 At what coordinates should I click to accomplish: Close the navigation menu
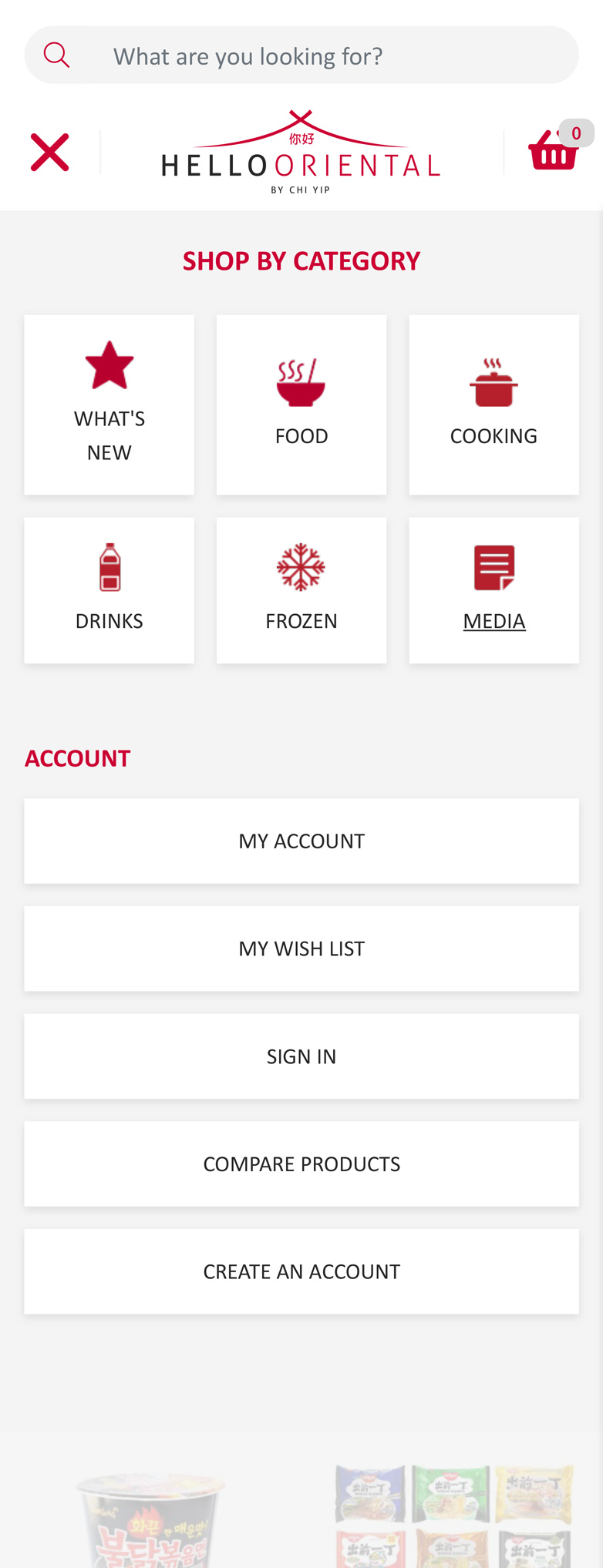click(x=50, y=152)
